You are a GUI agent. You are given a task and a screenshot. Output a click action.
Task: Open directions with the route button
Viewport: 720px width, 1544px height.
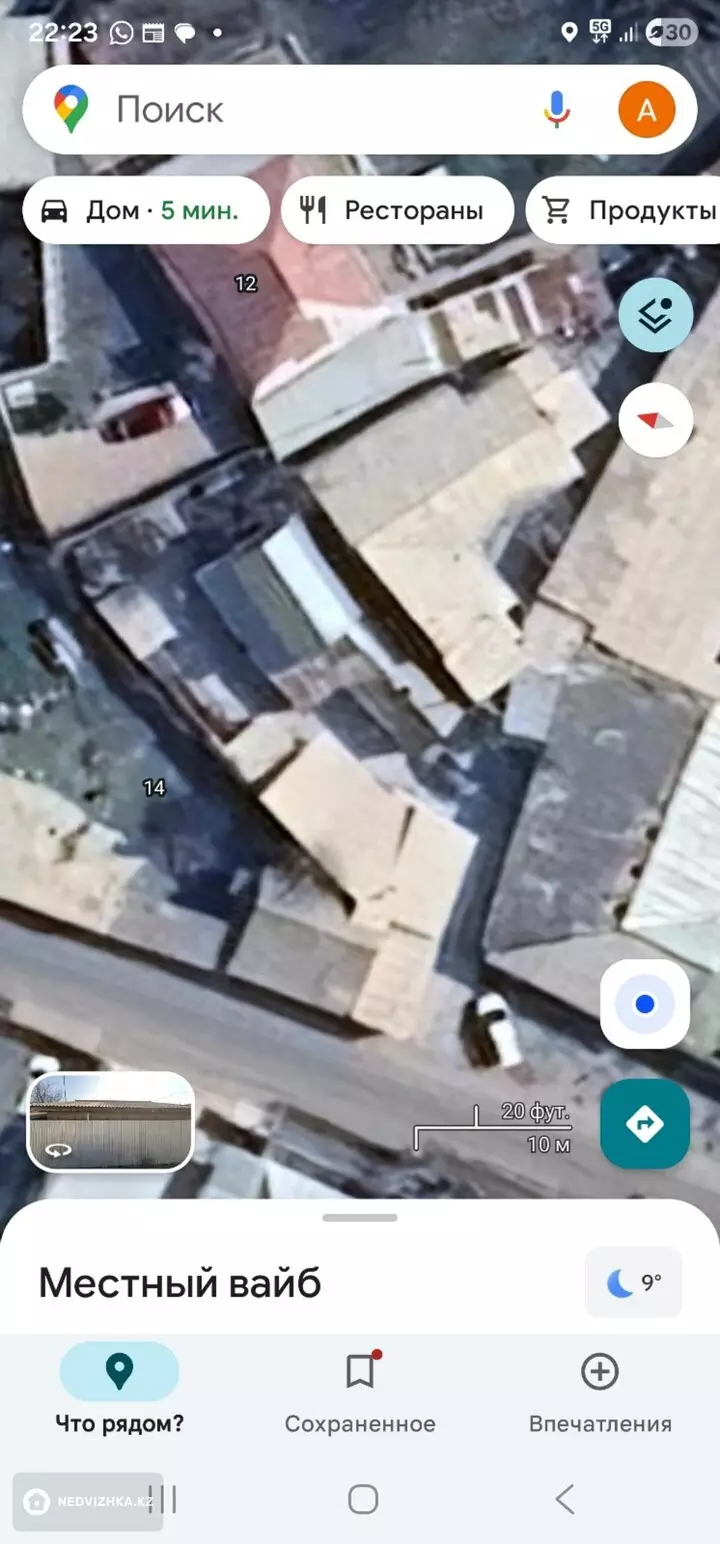tap(644, 1124)
